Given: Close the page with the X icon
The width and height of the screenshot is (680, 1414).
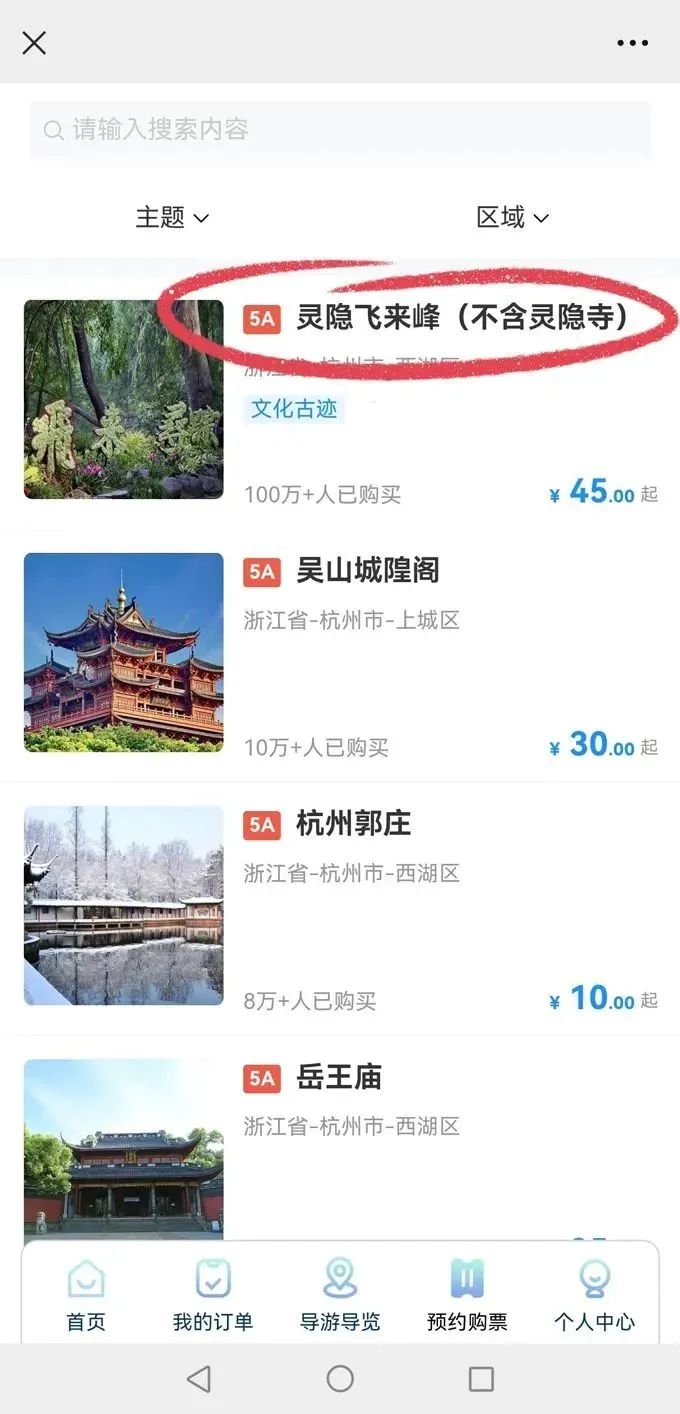Looking at the screenshot, I should coord(34,43).
